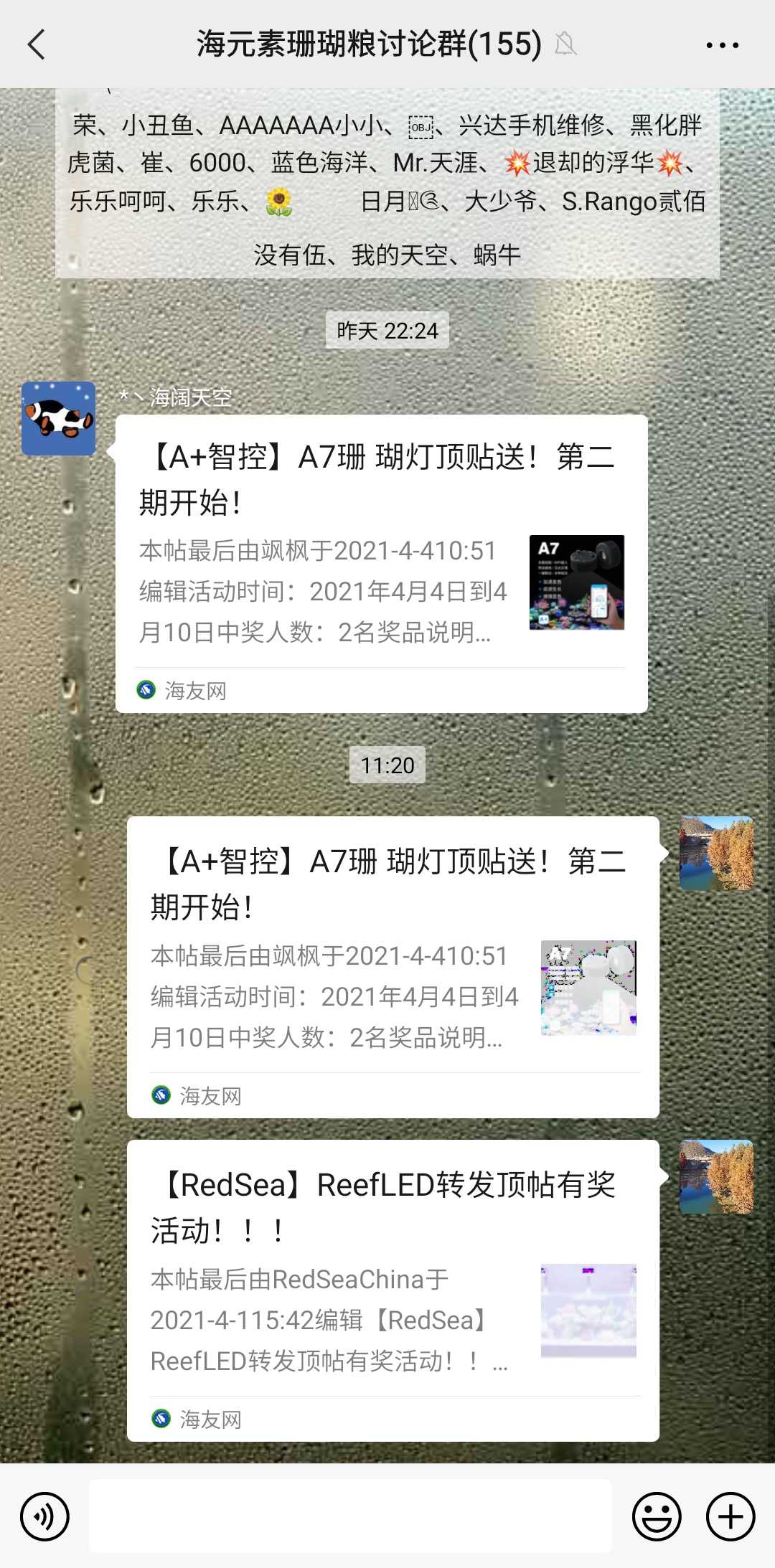Focus the message text field

click(x=350, y=1516)
